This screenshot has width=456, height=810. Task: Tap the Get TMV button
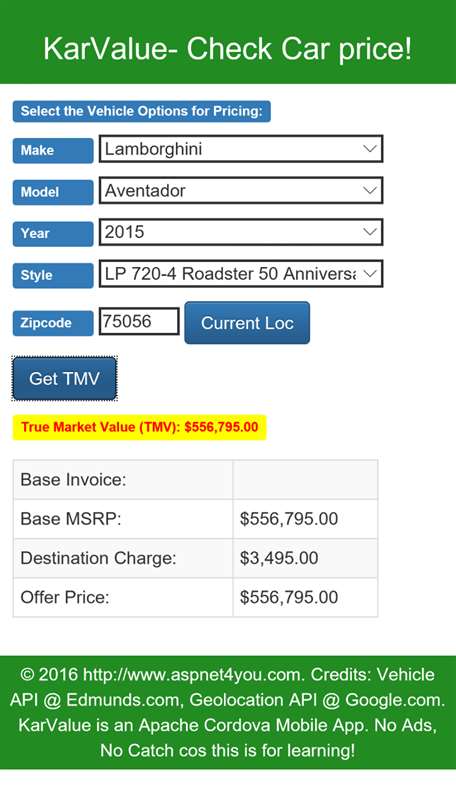[65, 378]
